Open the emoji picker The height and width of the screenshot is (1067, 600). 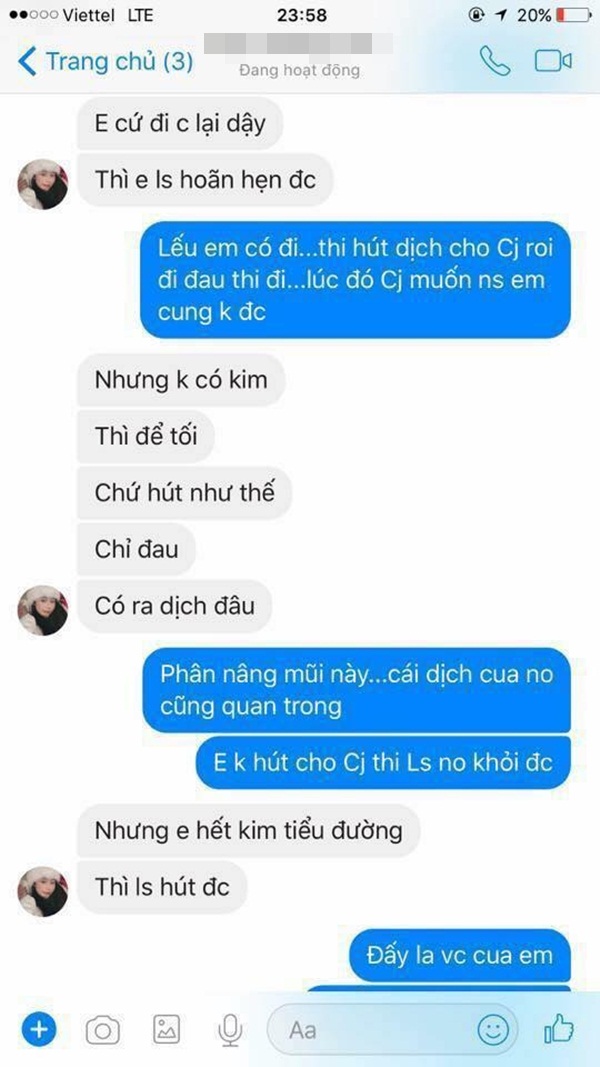(492, 1028)
